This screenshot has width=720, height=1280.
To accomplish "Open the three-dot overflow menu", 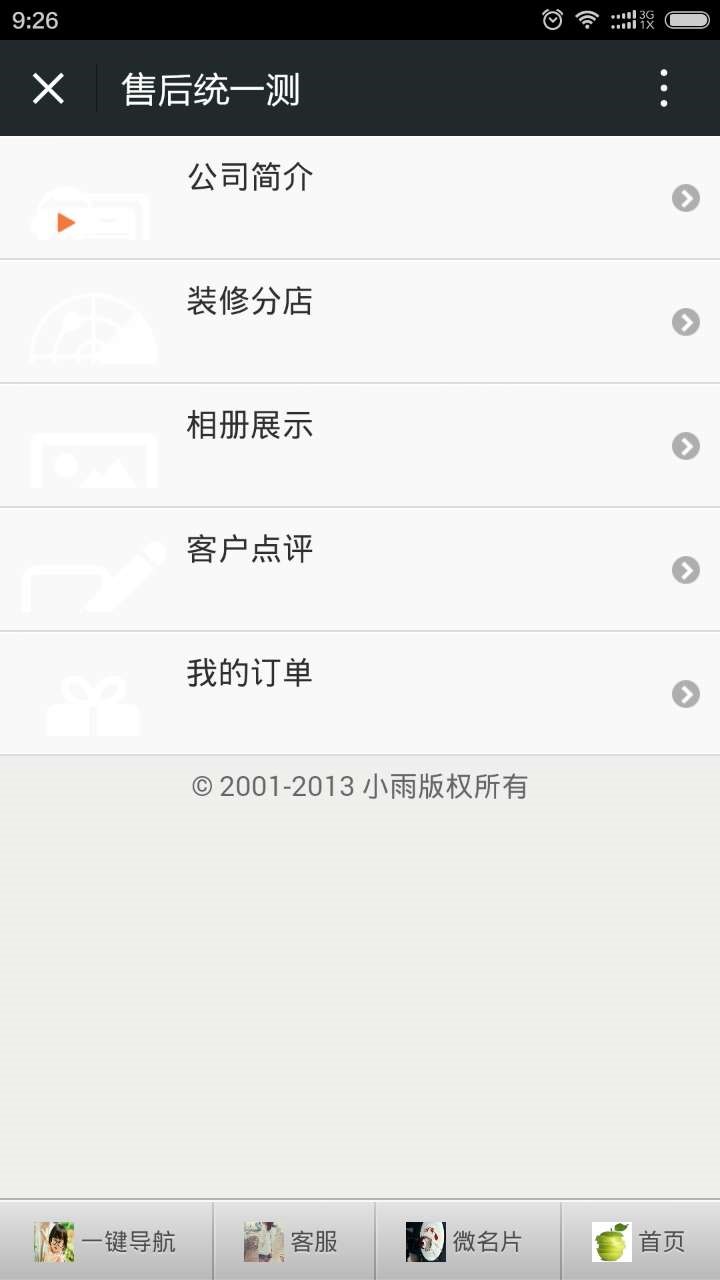I will pyautogui.click(x=663, y=88).
